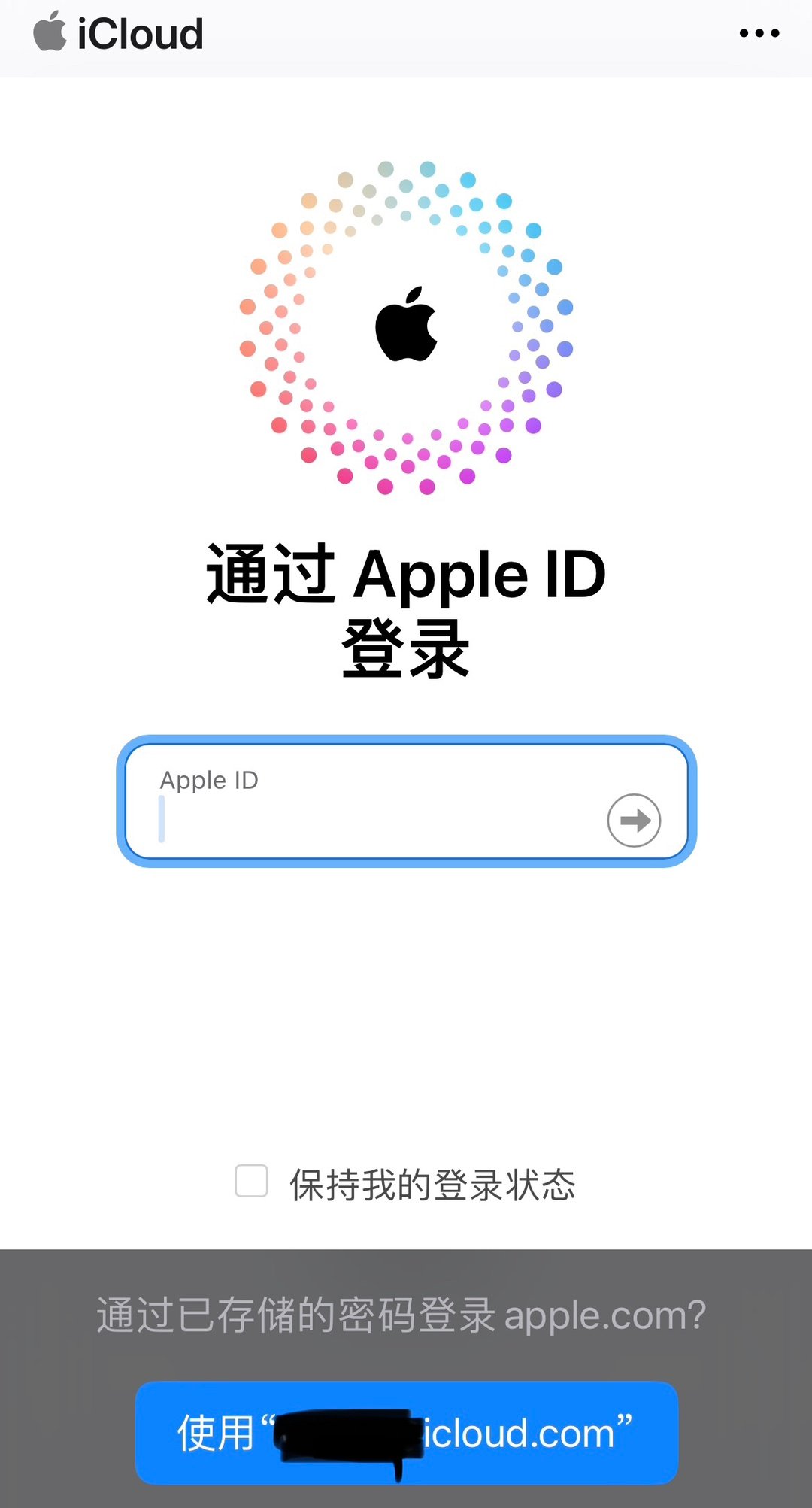Screen dimensions: 812x1508
Task: Open the three-dot overflow menu
Action: pyautogui.click(x=759, y=33)
